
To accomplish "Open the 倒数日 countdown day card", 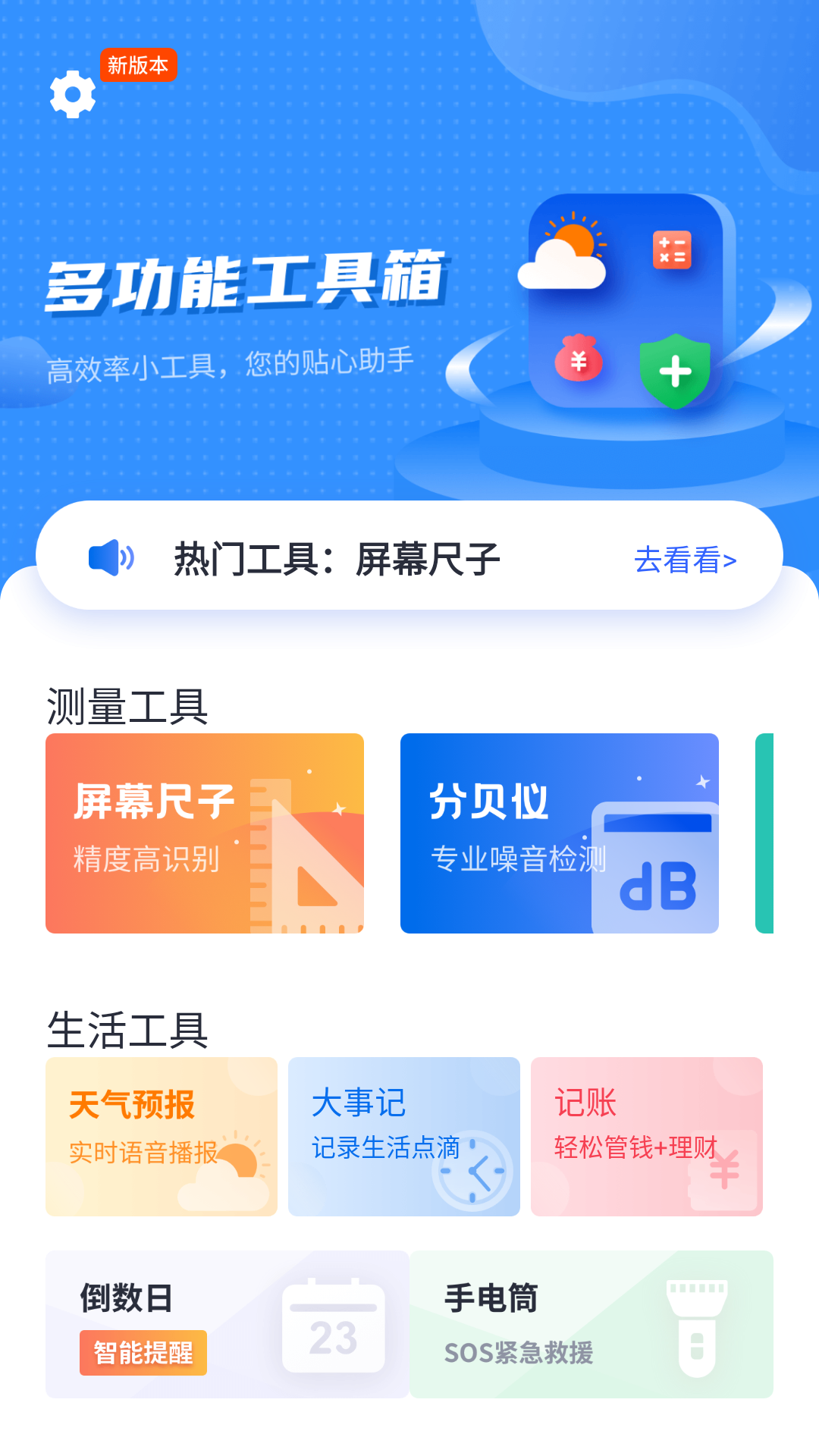I will pos(227,1323).
